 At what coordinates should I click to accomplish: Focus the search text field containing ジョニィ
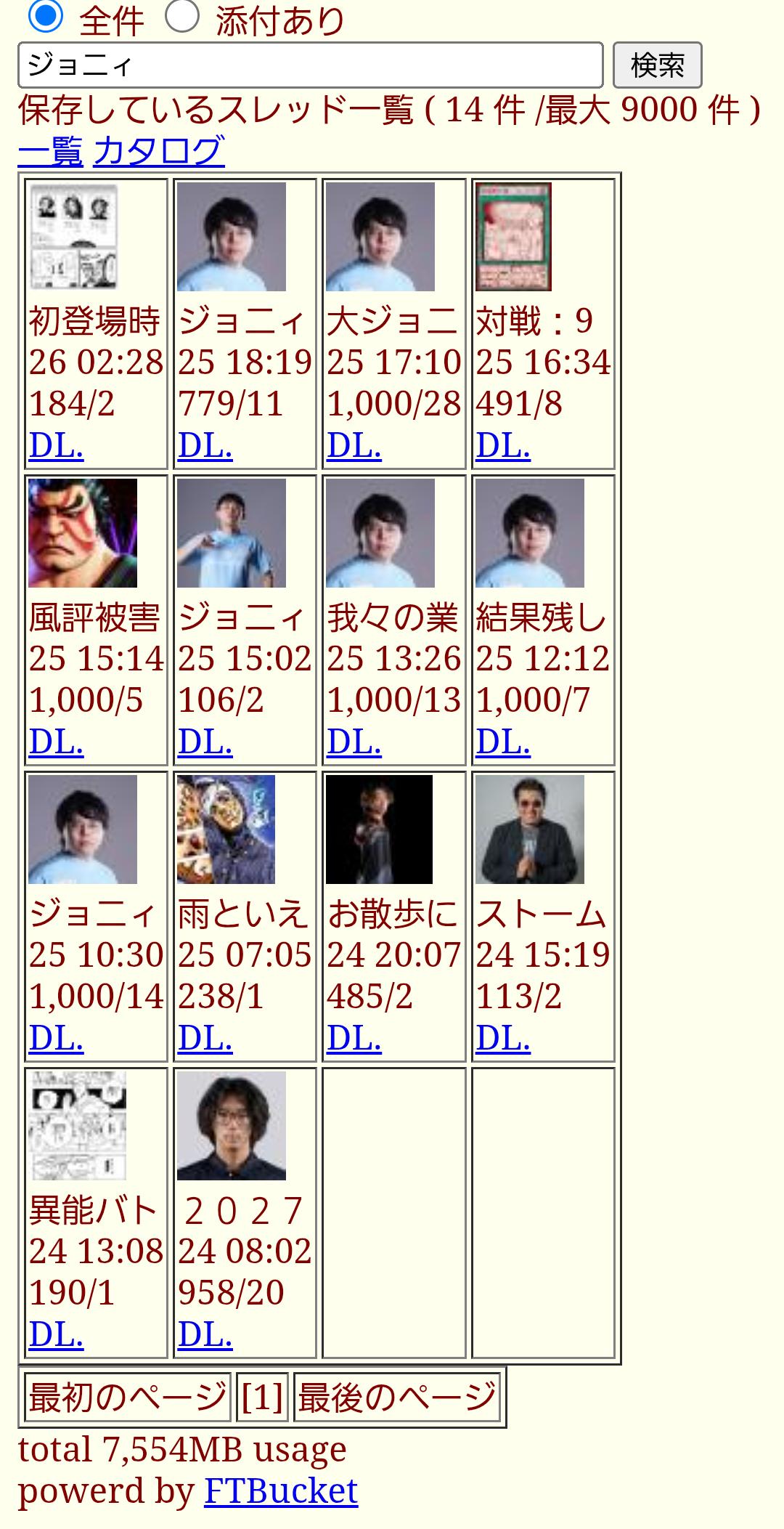pyautogui.click(x=310, y=65)
